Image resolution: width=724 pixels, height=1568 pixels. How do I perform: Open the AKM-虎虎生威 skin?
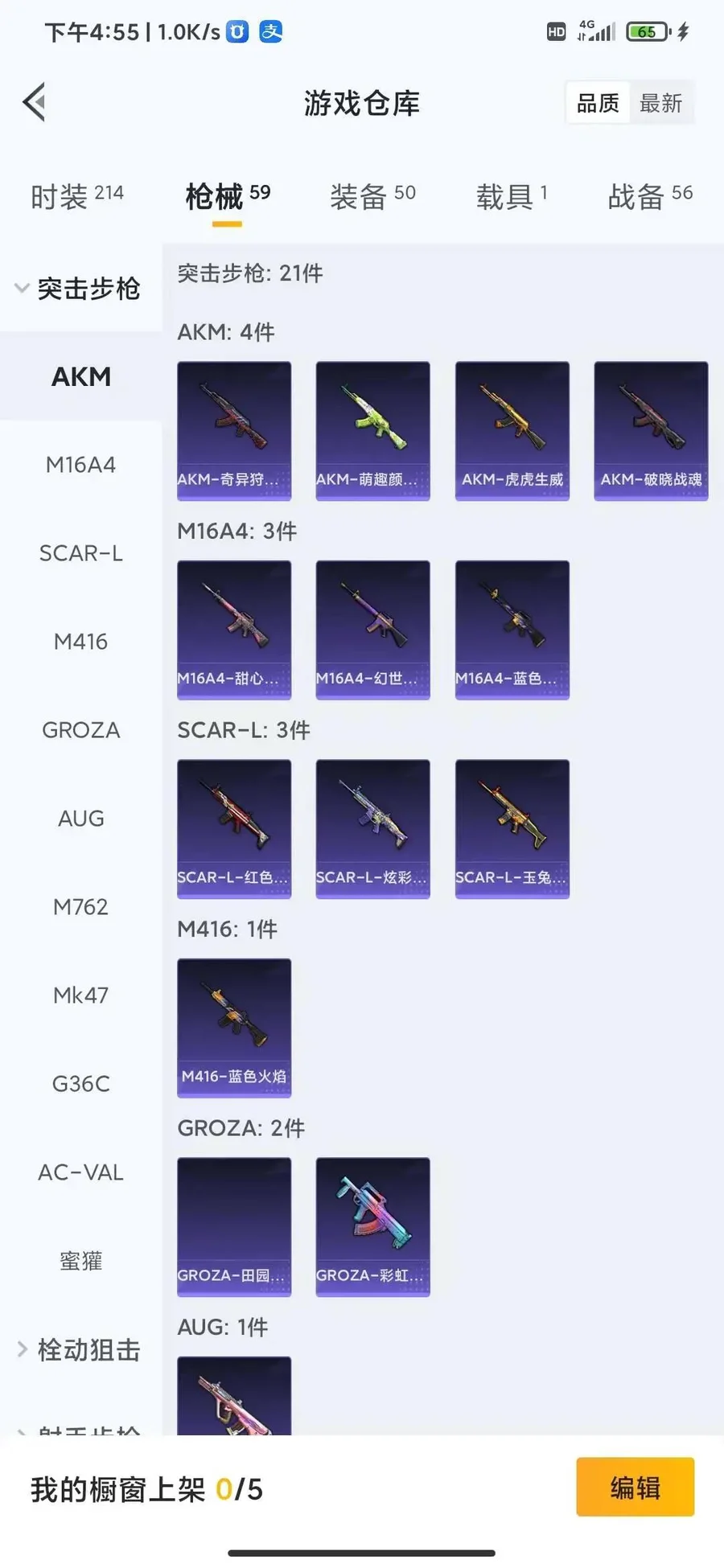512,430
